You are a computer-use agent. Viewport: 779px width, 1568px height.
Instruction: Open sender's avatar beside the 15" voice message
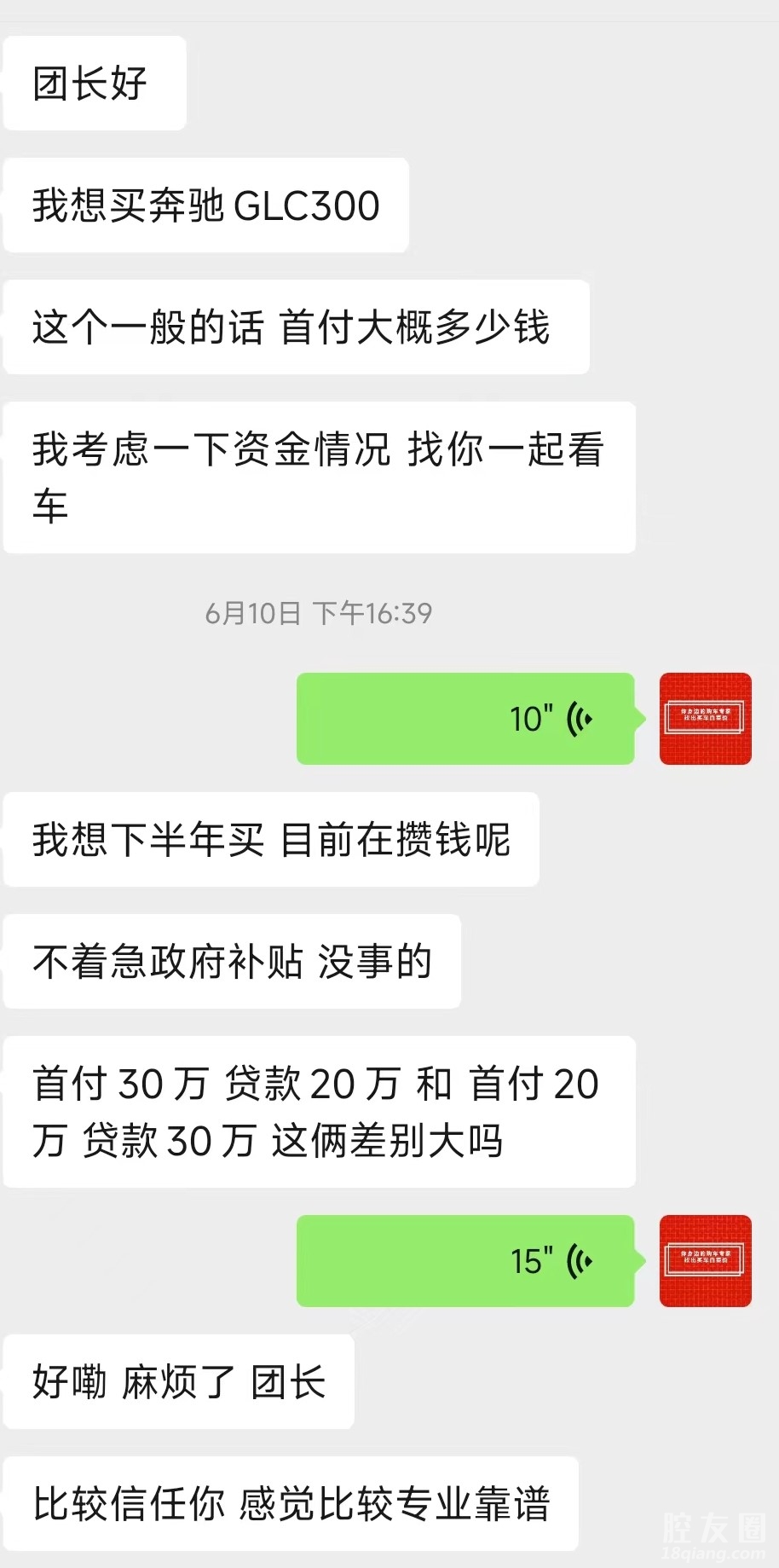point(705,1261)
